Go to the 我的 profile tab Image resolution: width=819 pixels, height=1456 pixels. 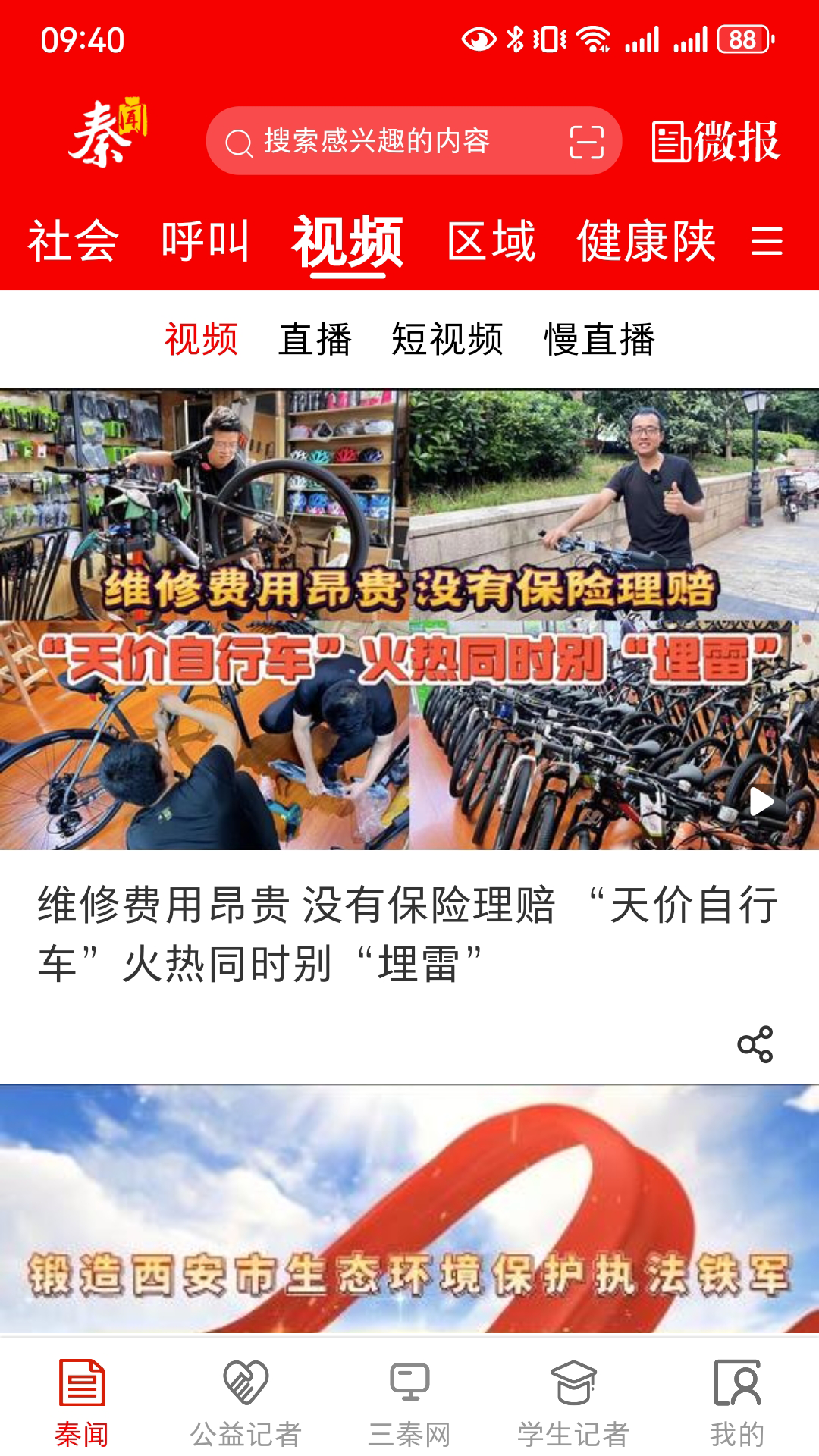coord(736,1401)
